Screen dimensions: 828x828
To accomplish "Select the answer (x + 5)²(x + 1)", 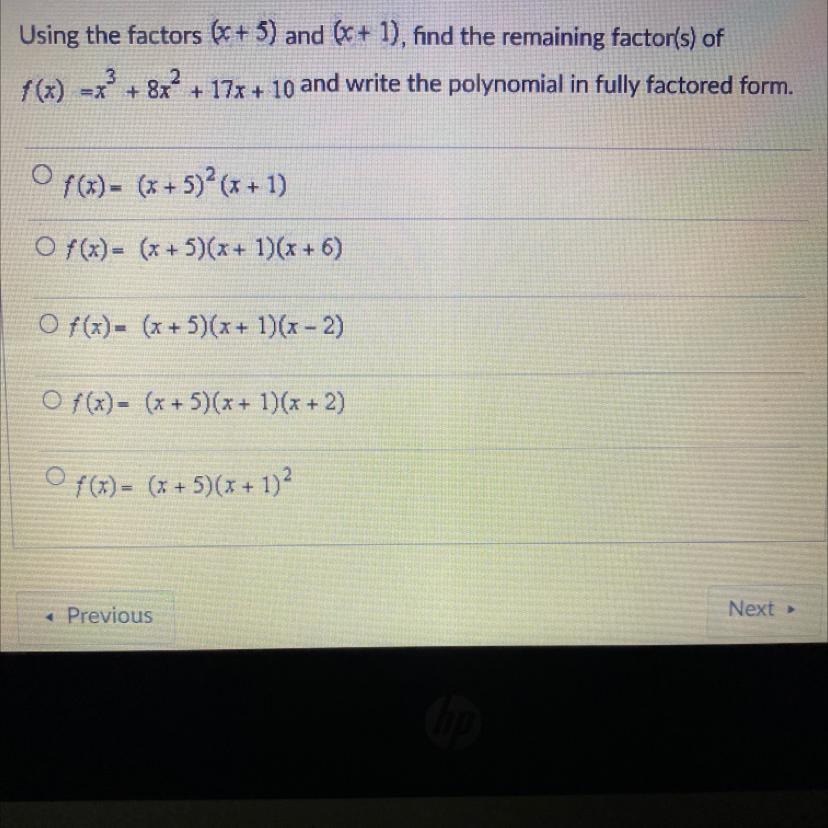I will (x=41, y=175).
